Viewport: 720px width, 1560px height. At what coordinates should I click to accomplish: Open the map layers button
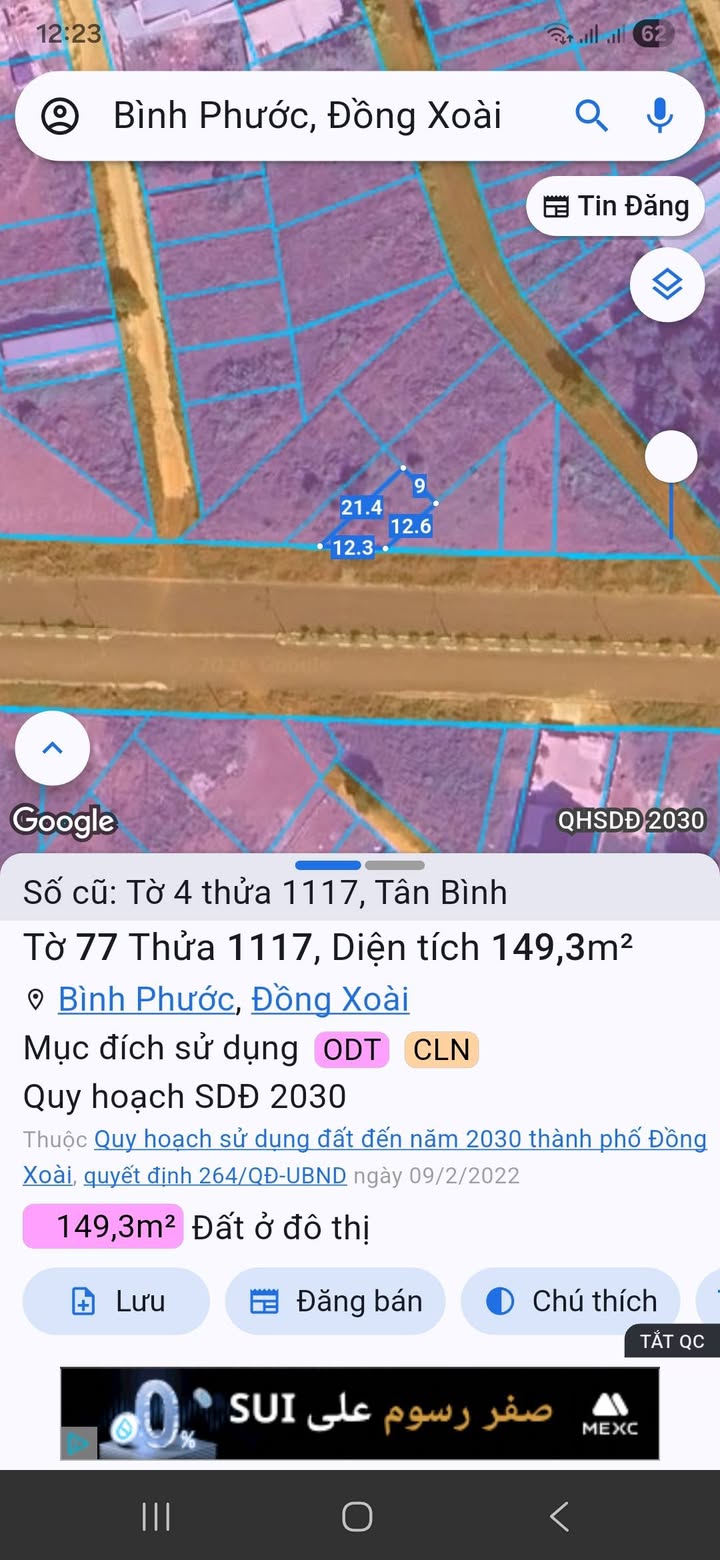click(667, 285)
